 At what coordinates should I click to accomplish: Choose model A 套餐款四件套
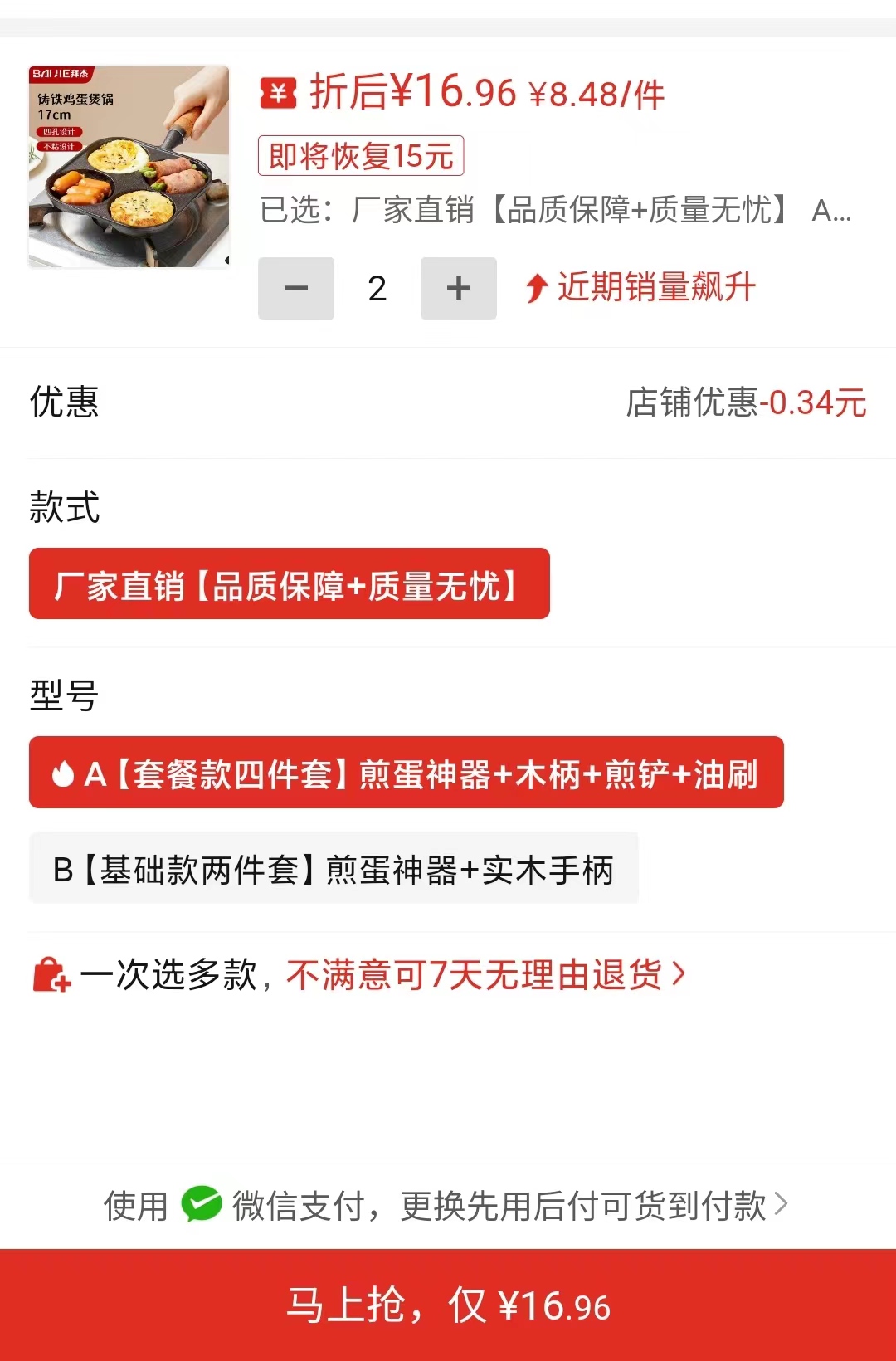(x=406, y=773)
